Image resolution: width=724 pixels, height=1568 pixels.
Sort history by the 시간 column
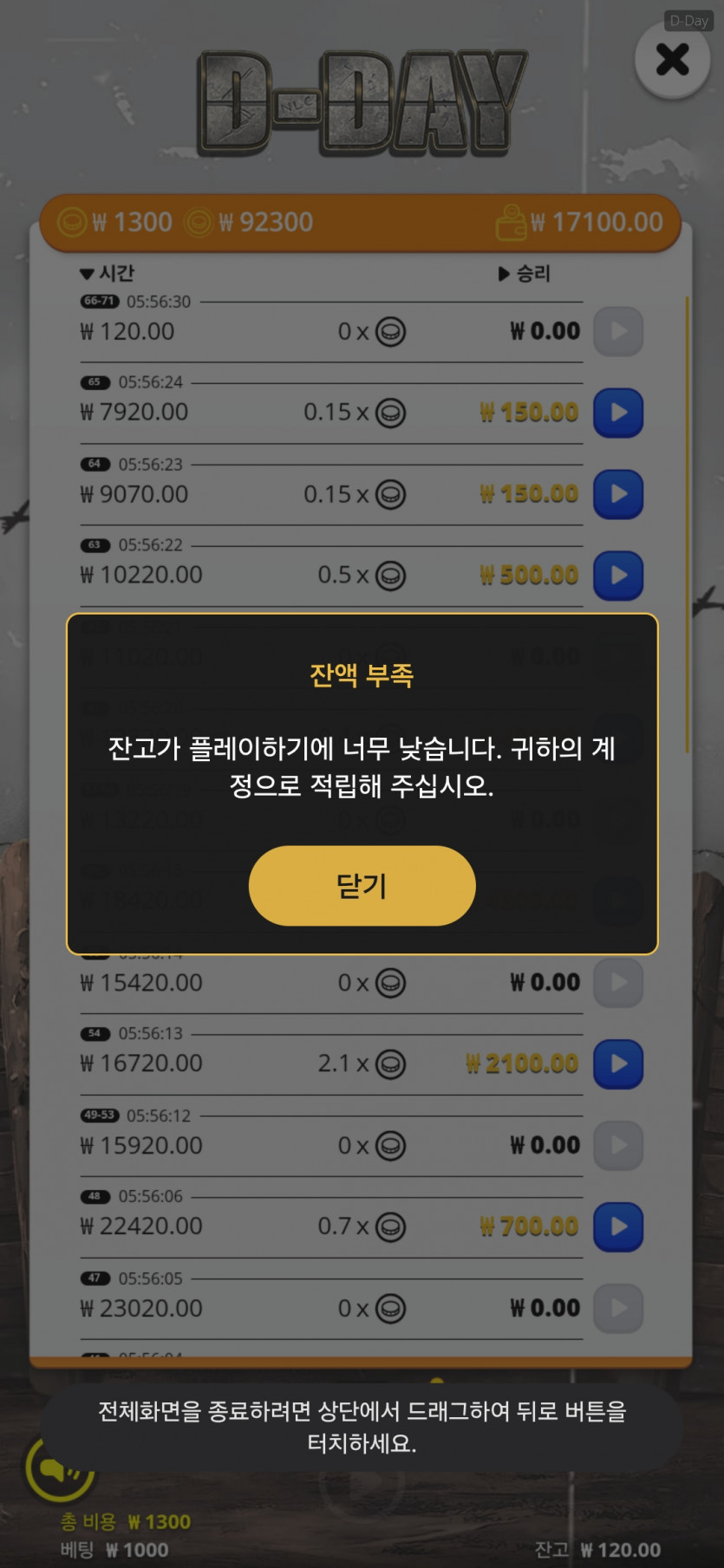(108, 273)
